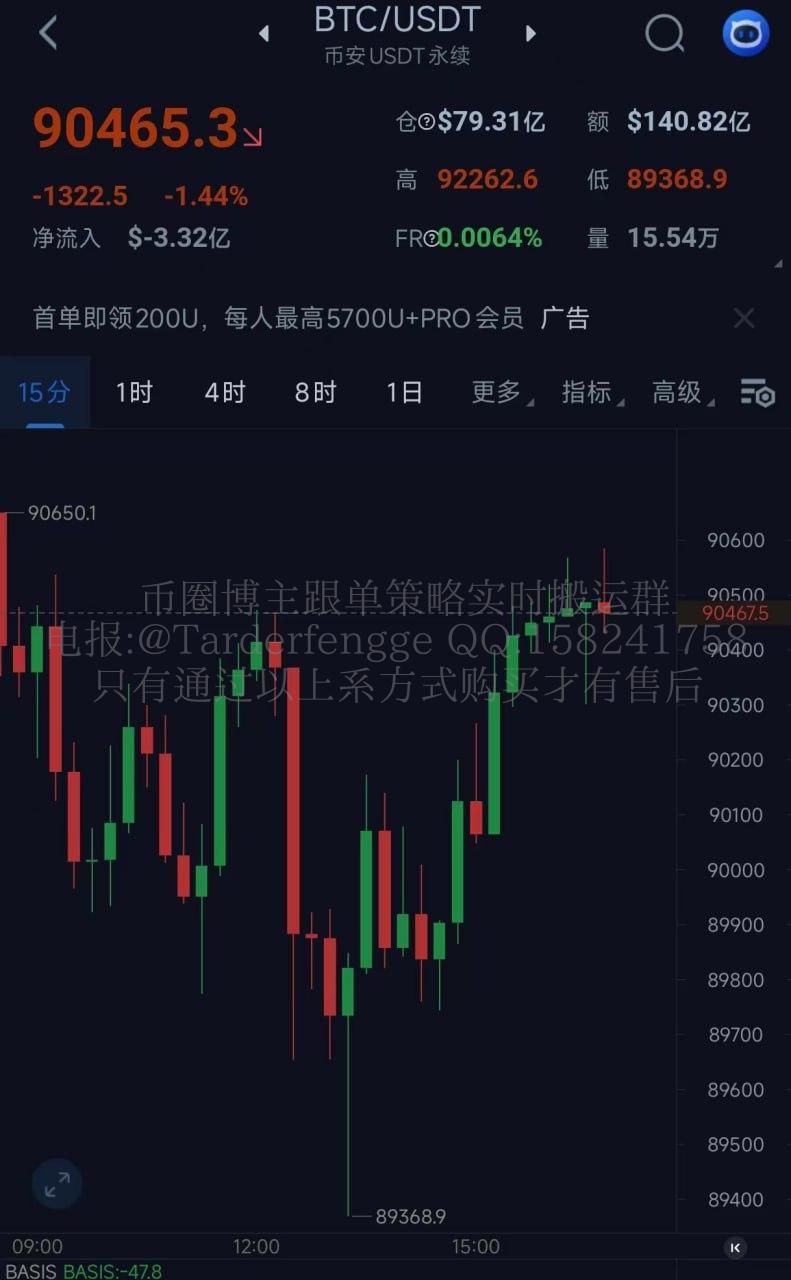Open the blue robot assistant icon
The height and width of the screenshot is (1280, 791).
(745, 34)
